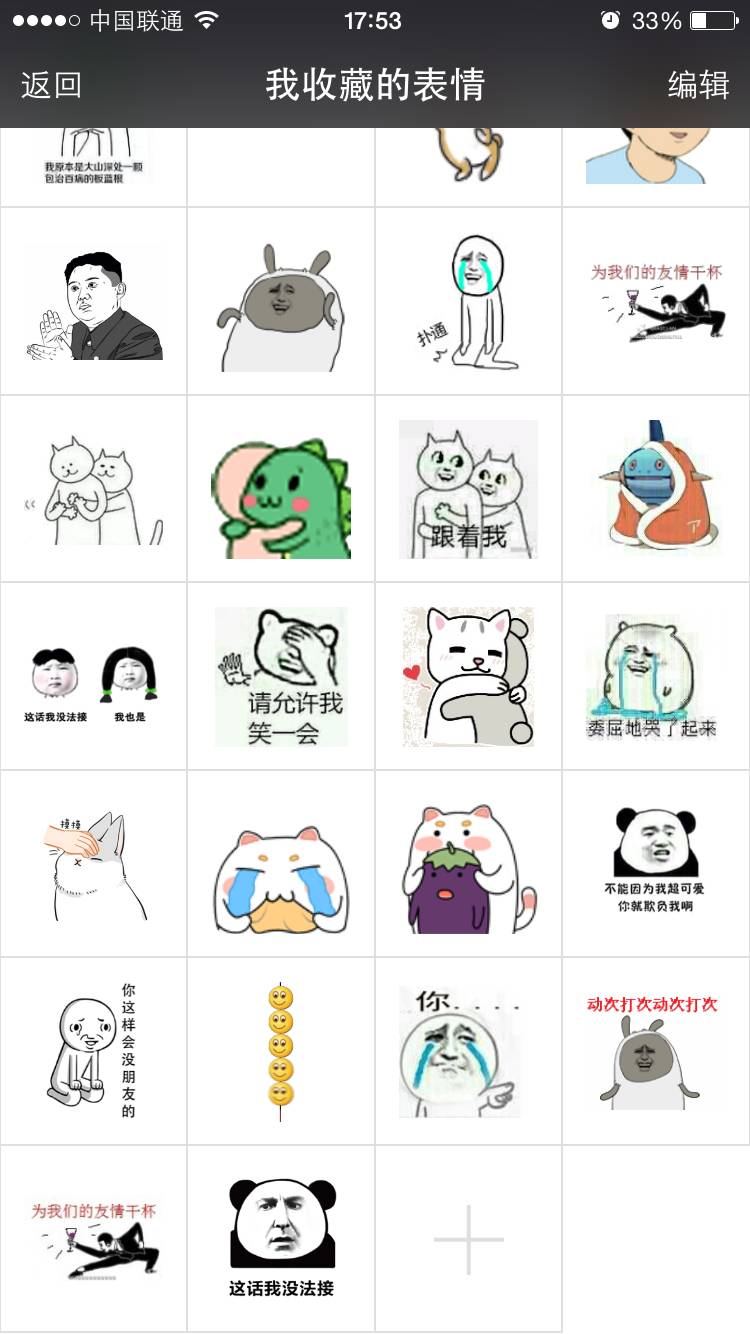This screenshot has height=1334, width=750.
Task: Pick the blue-faced character in orange cloak
Action: click(x=656, y=488)
